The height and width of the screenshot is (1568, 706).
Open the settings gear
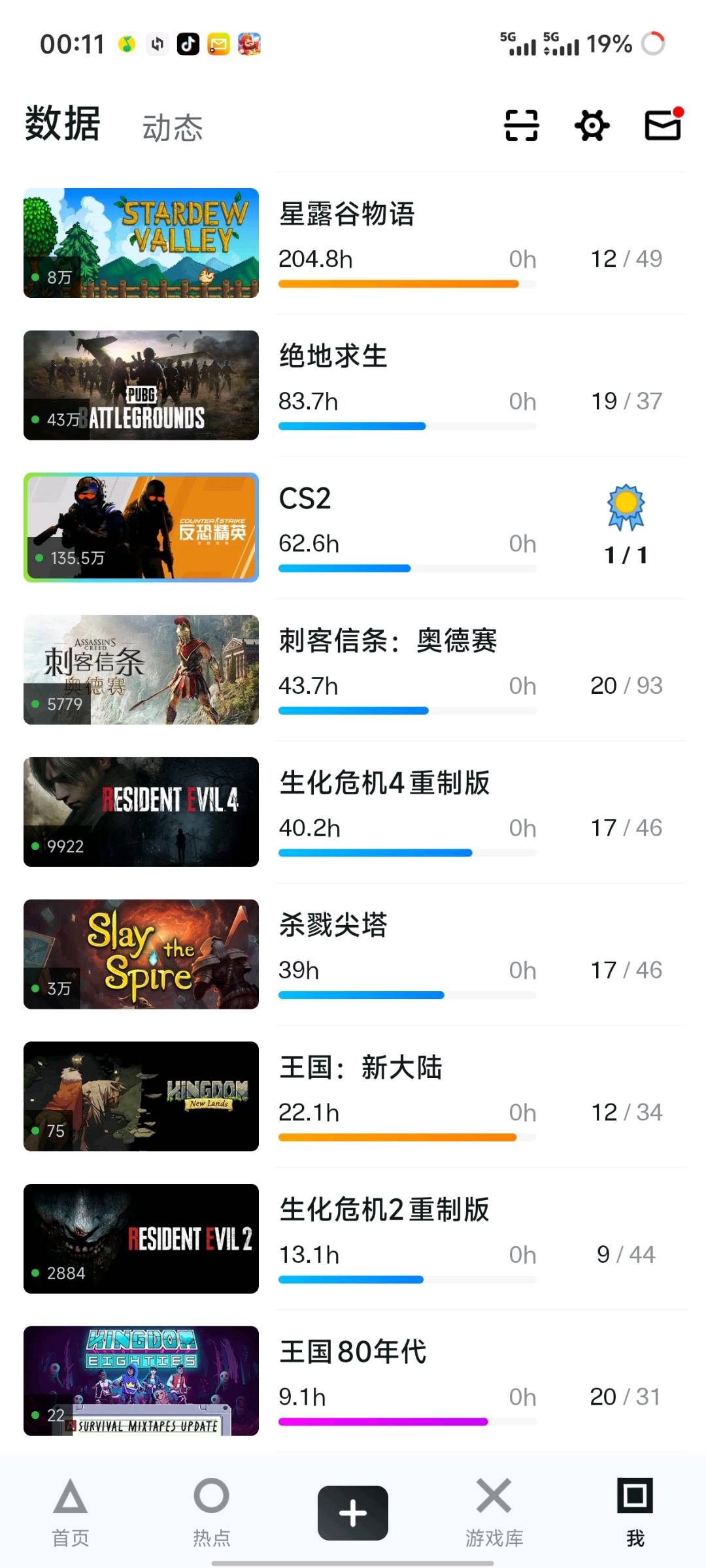[x=592, y=125]
